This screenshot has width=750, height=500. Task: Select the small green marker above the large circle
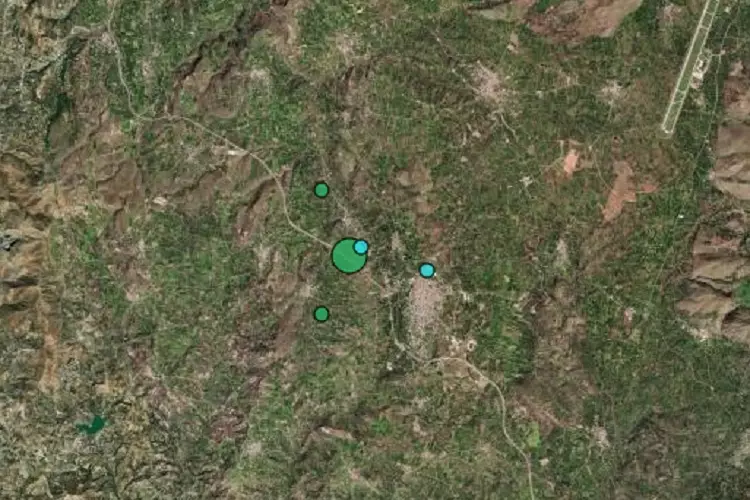click(321, 190)
